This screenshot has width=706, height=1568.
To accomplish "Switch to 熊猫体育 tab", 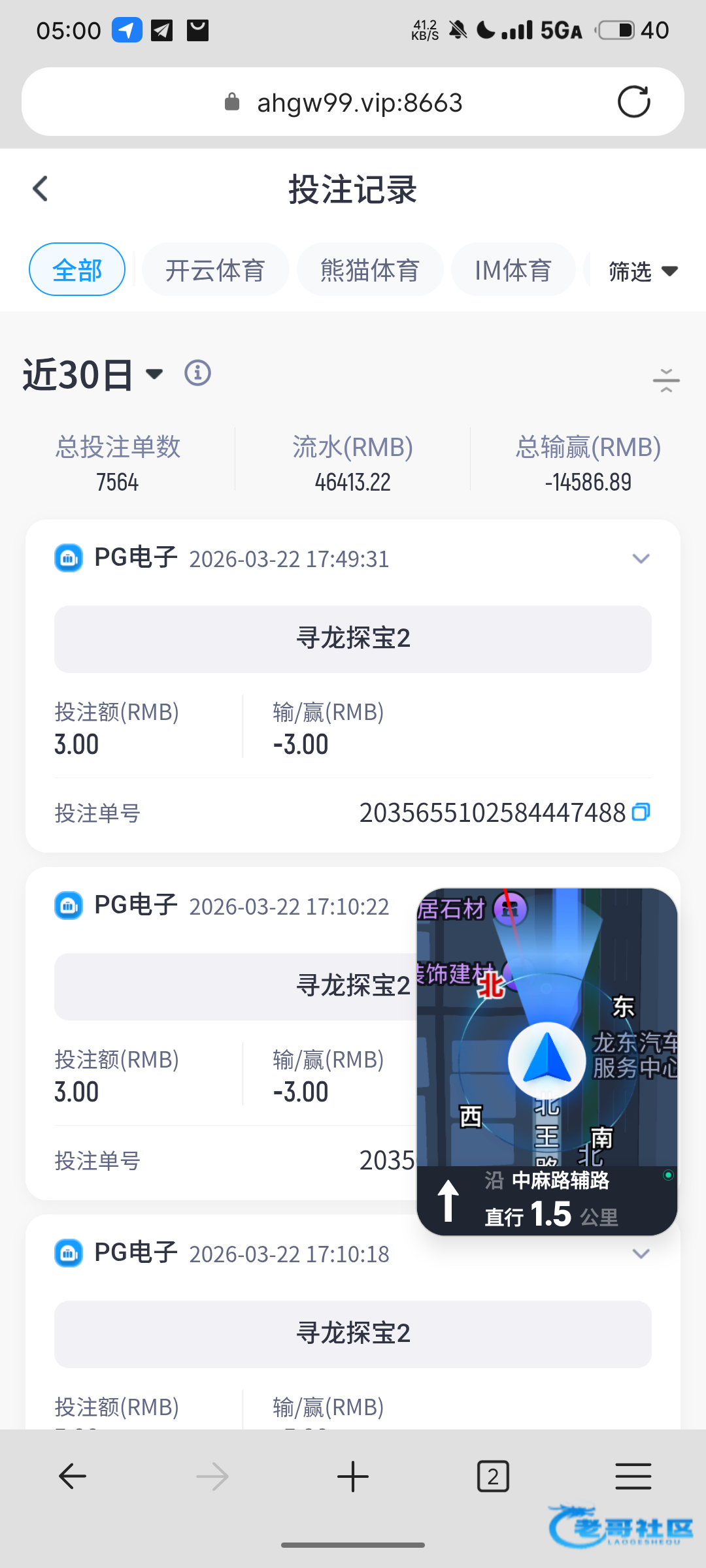I will tap(370, 270).
